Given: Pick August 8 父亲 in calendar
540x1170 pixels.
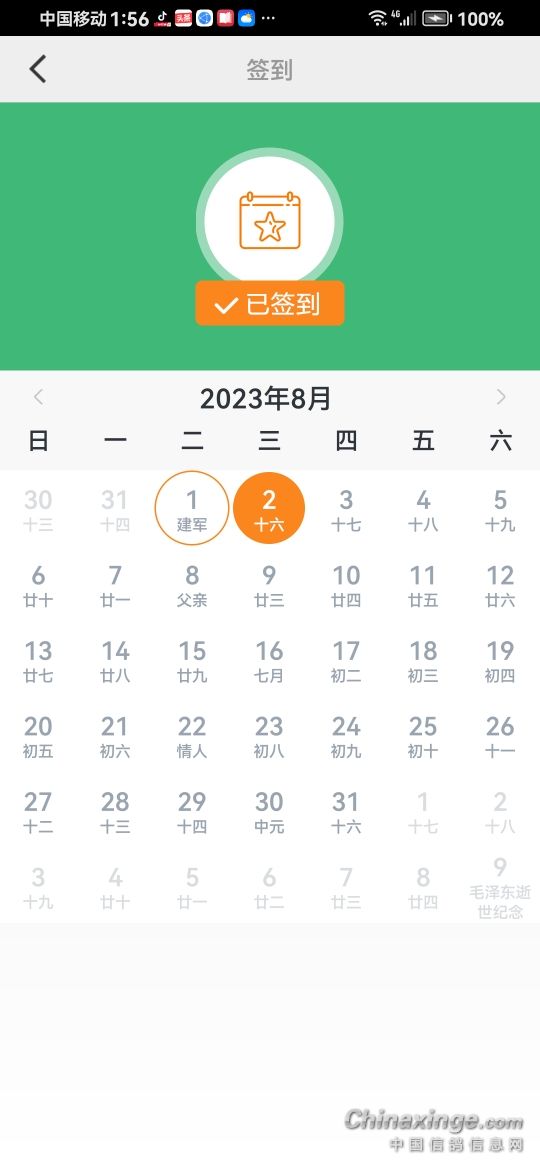Looking at the screenshot, I should pos(192,585).
